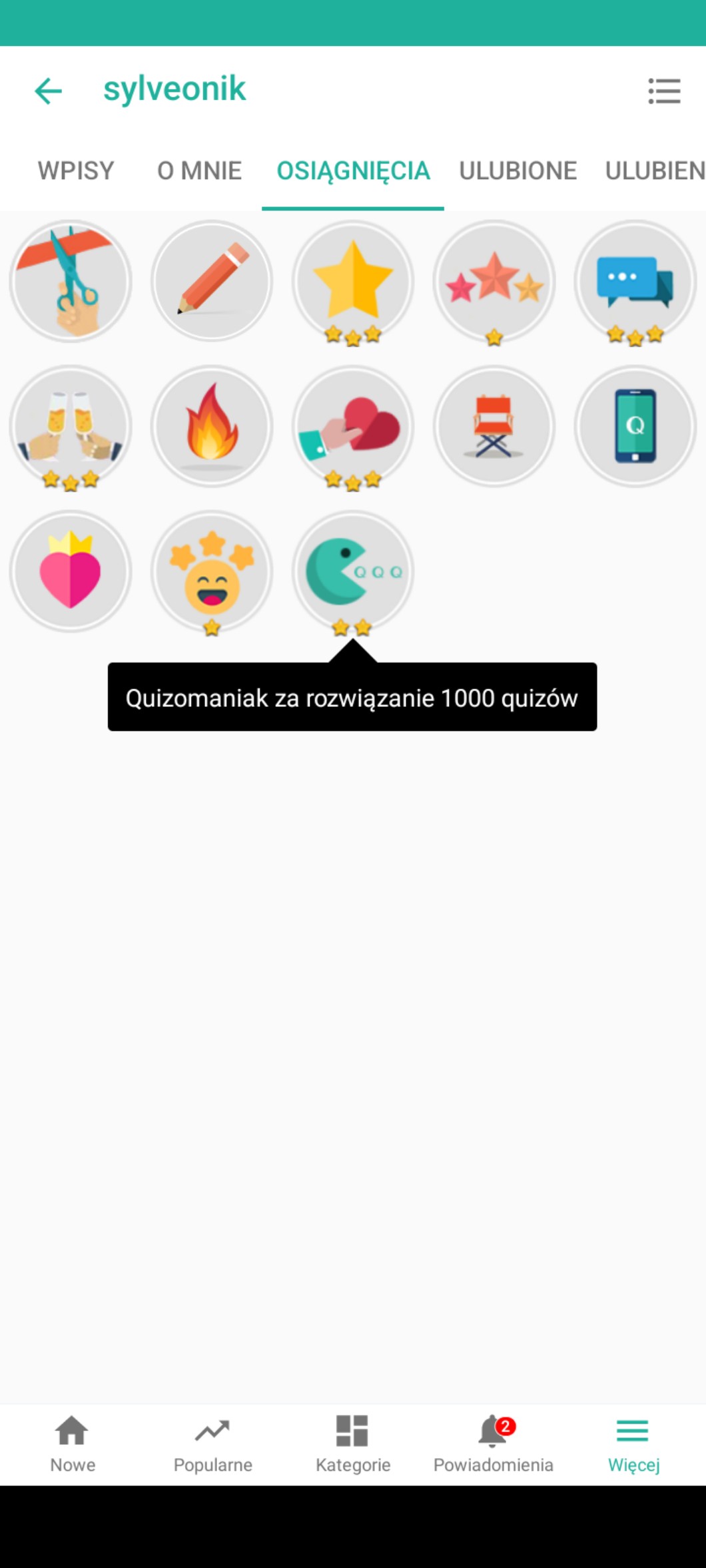Go to the Nowe section

click(73, 1444)
